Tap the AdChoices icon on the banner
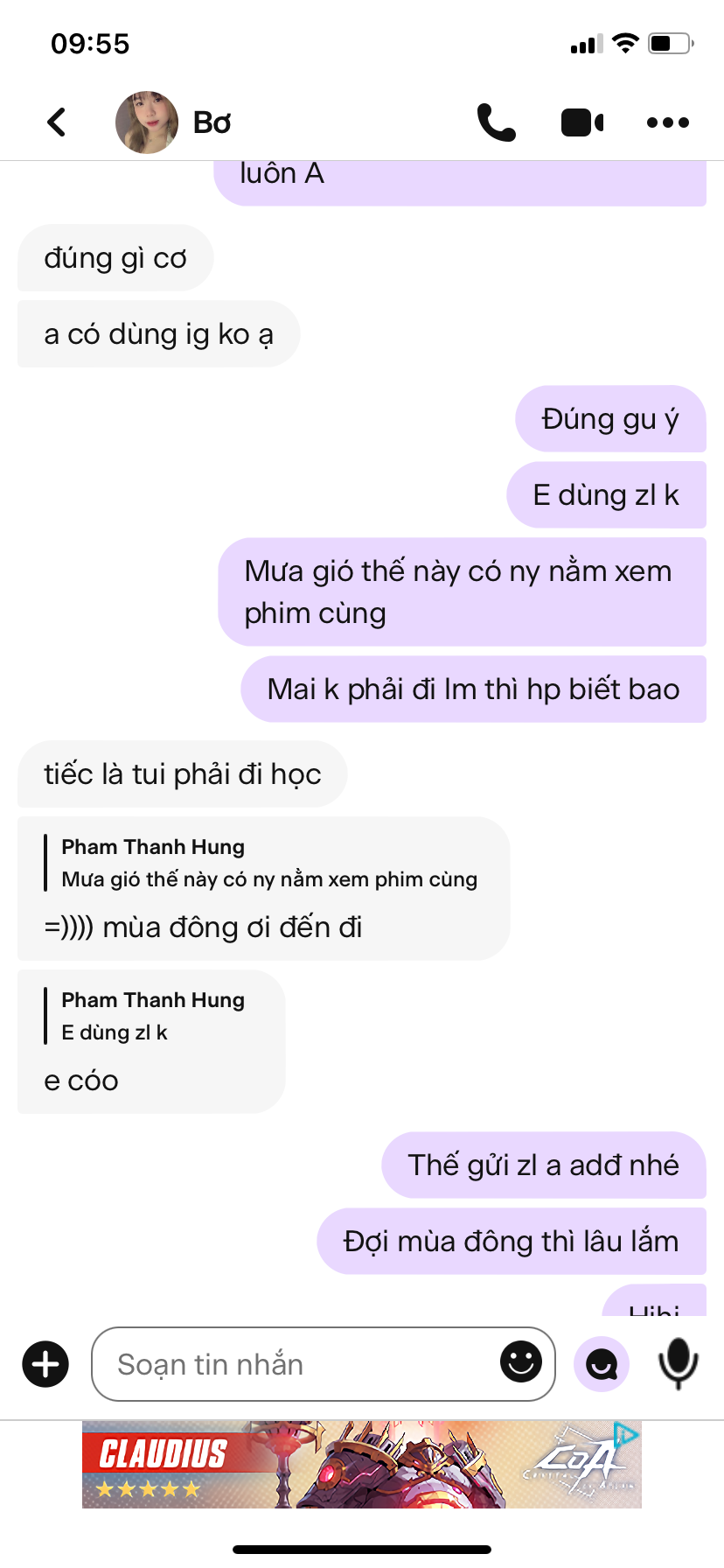The height and width of the screenshot is (1568, 724). pyautogui.click(x=626, y=1434)
